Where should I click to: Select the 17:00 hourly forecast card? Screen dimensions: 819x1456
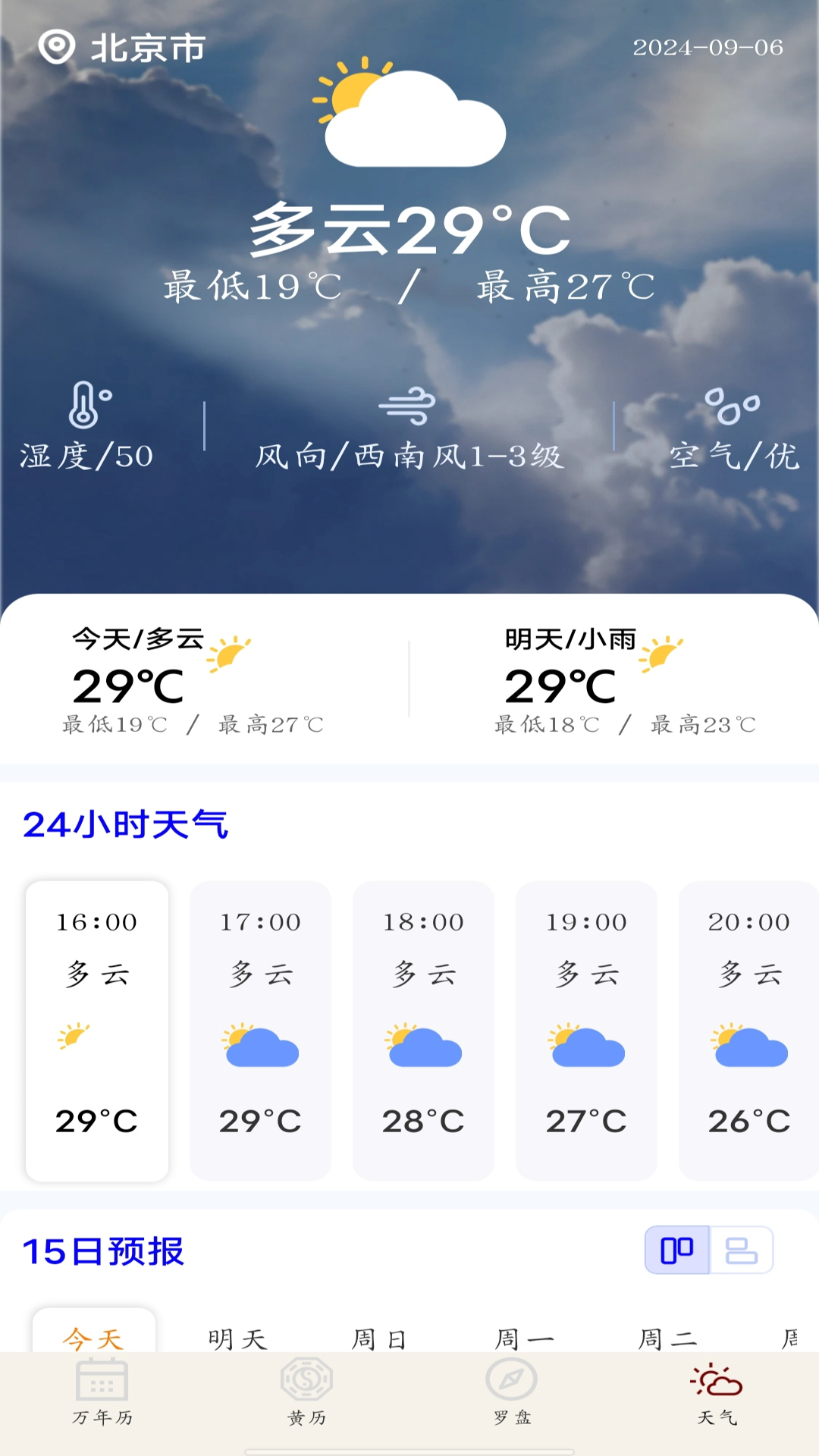click(260, 1030)
